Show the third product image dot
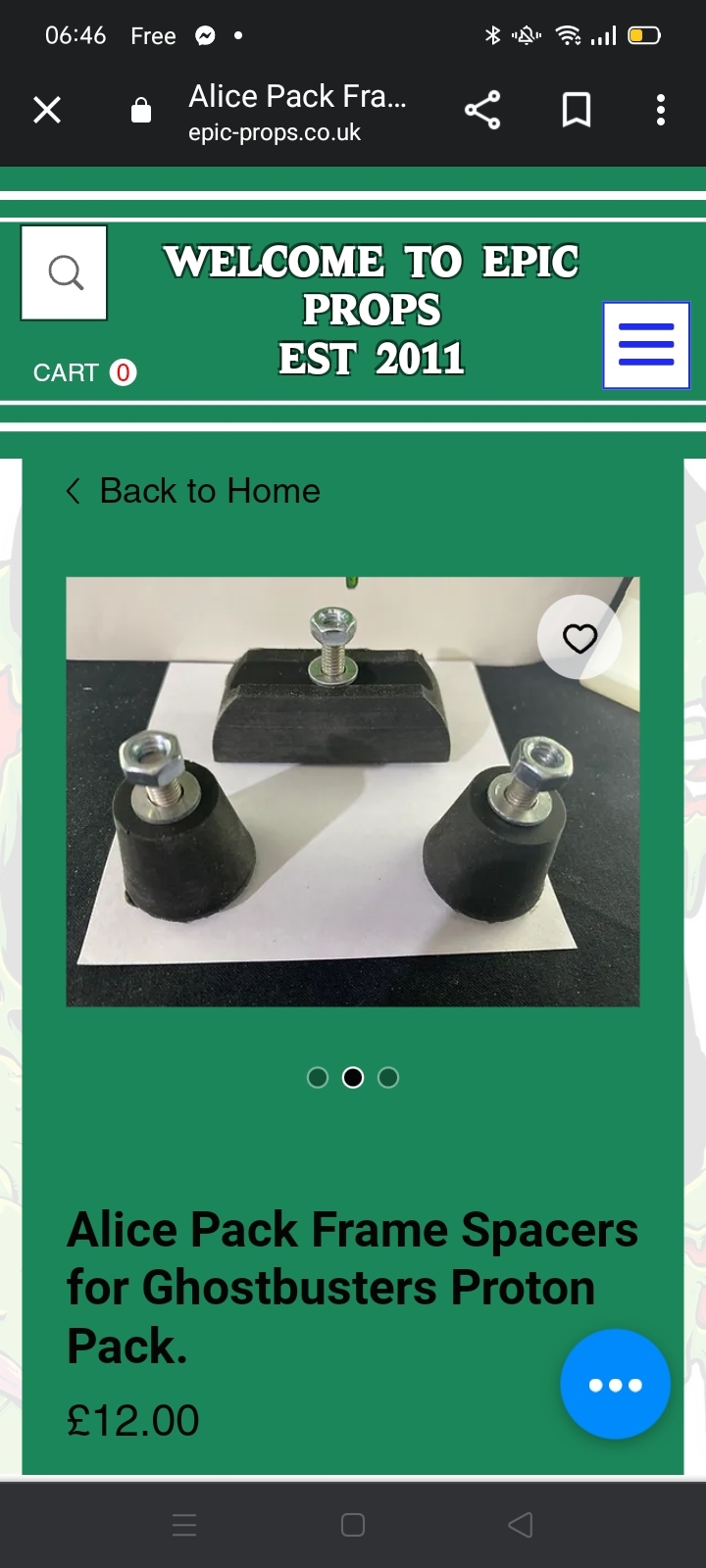706x1568 pixels. click(x=388, y=1078)
